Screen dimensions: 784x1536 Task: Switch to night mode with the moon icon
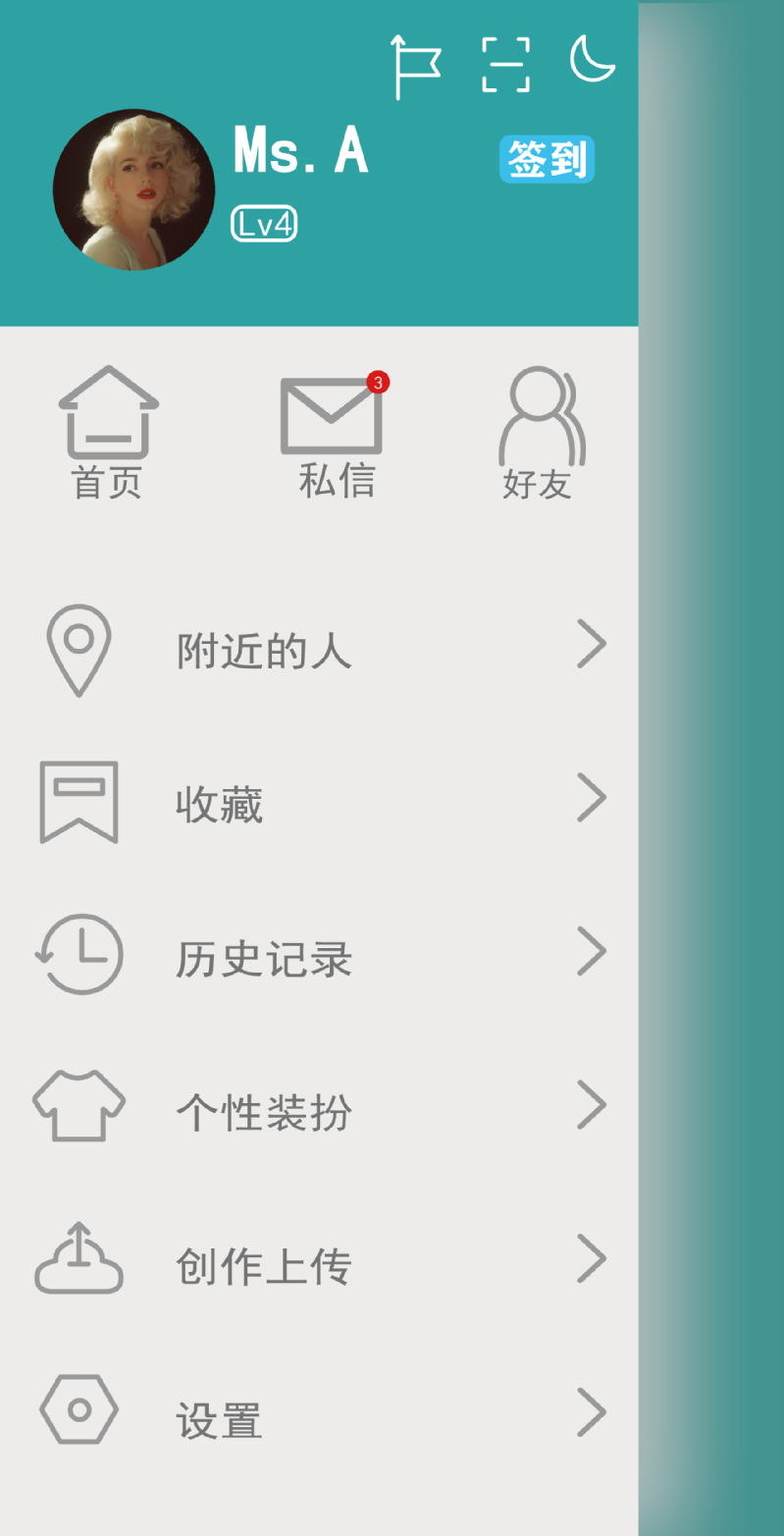click(x=593, y=59)
